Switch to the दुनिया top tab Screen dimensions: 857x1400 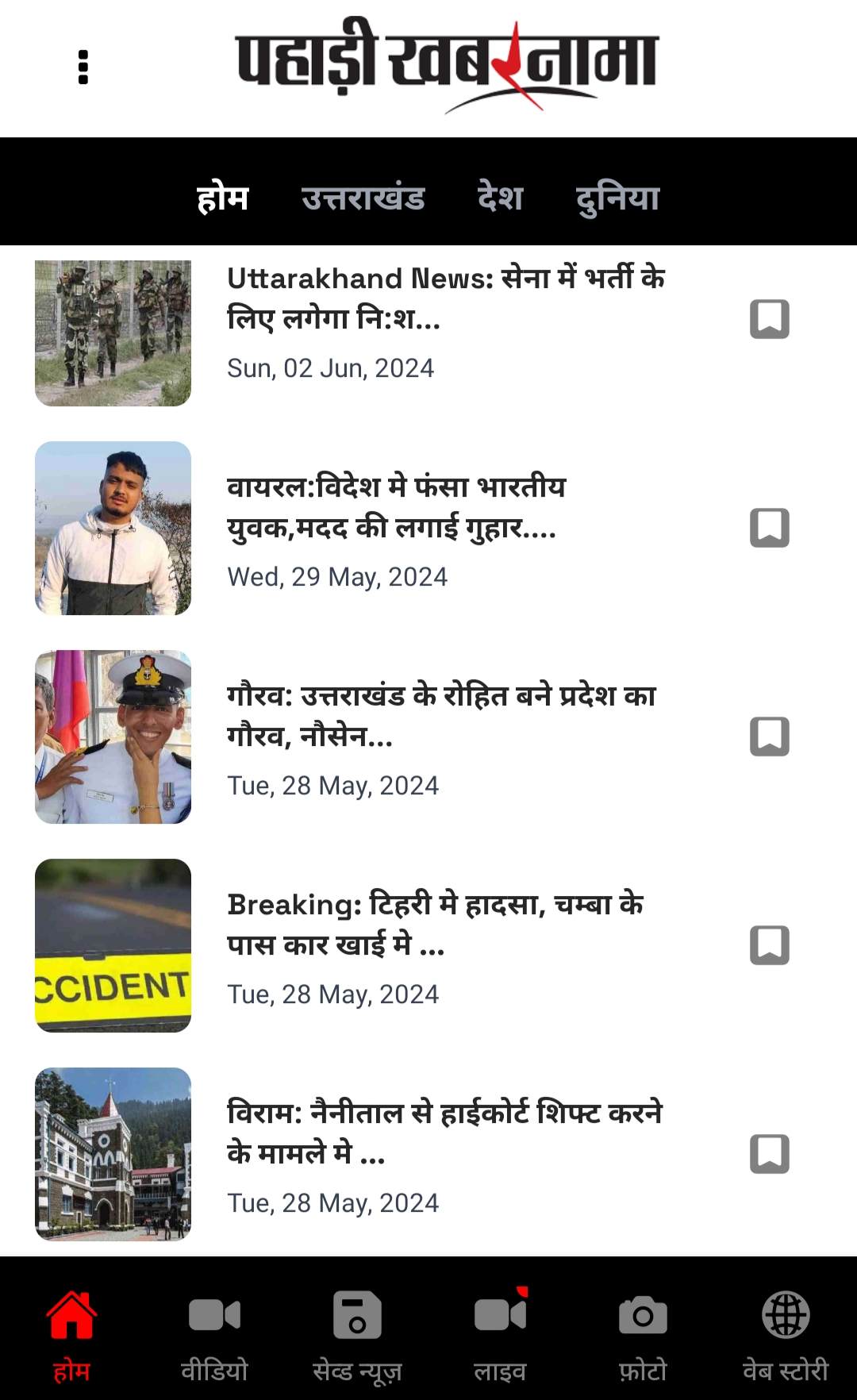coord(617,197)
